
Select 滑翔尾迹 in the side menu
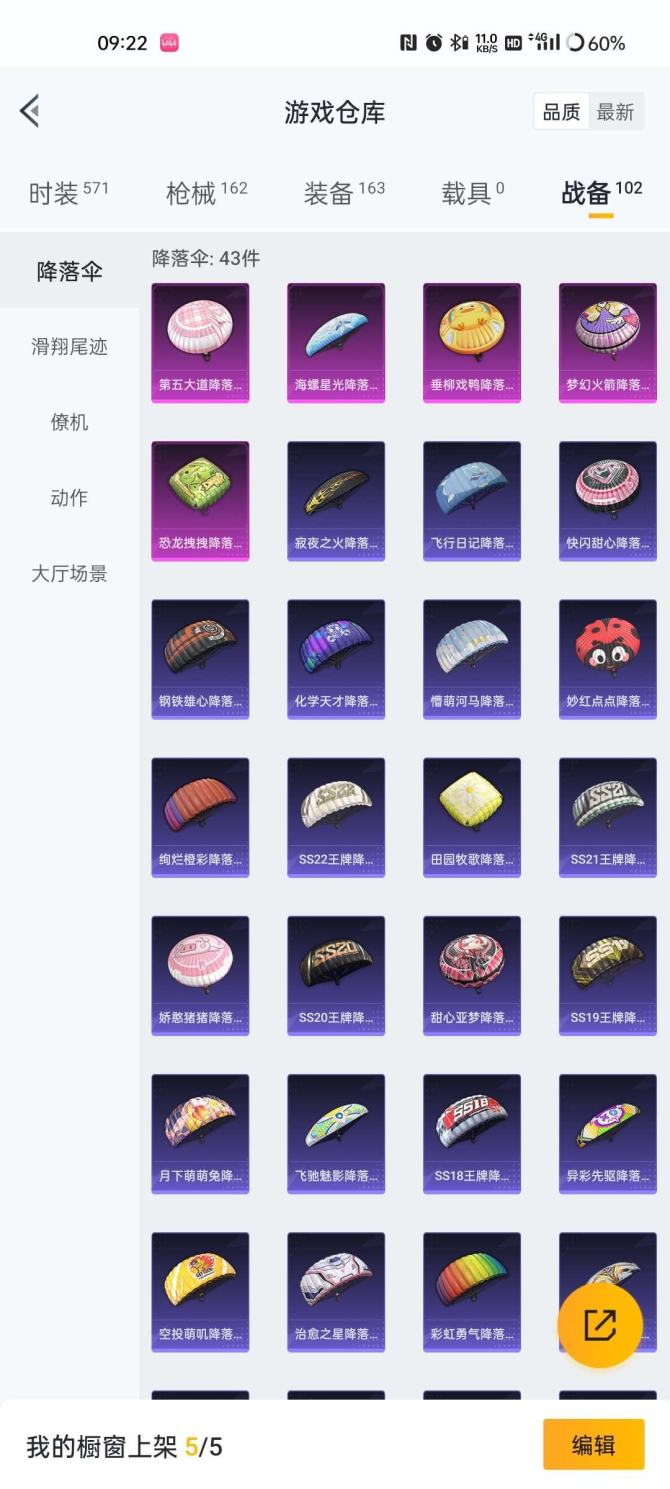[69, 347]
